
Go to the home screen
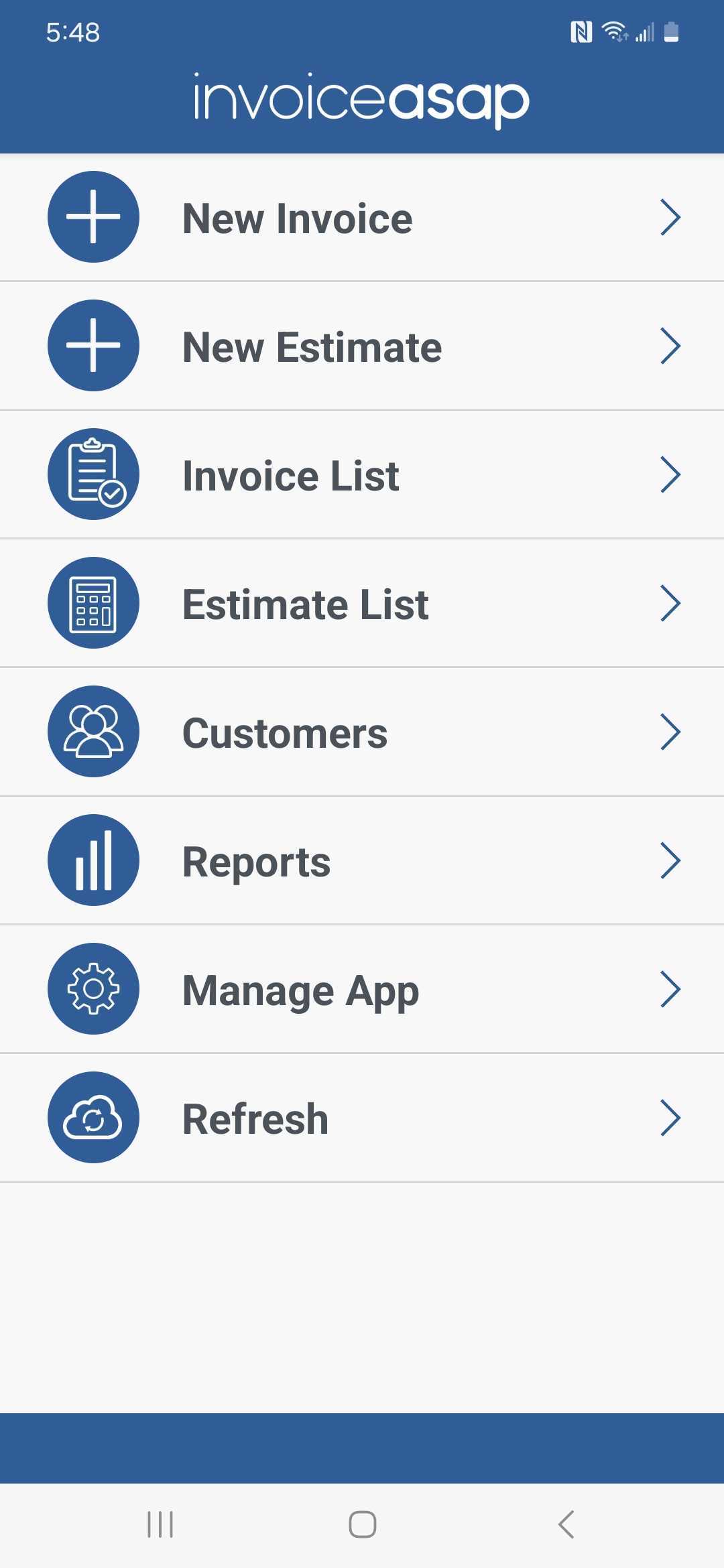point(362,1524)
